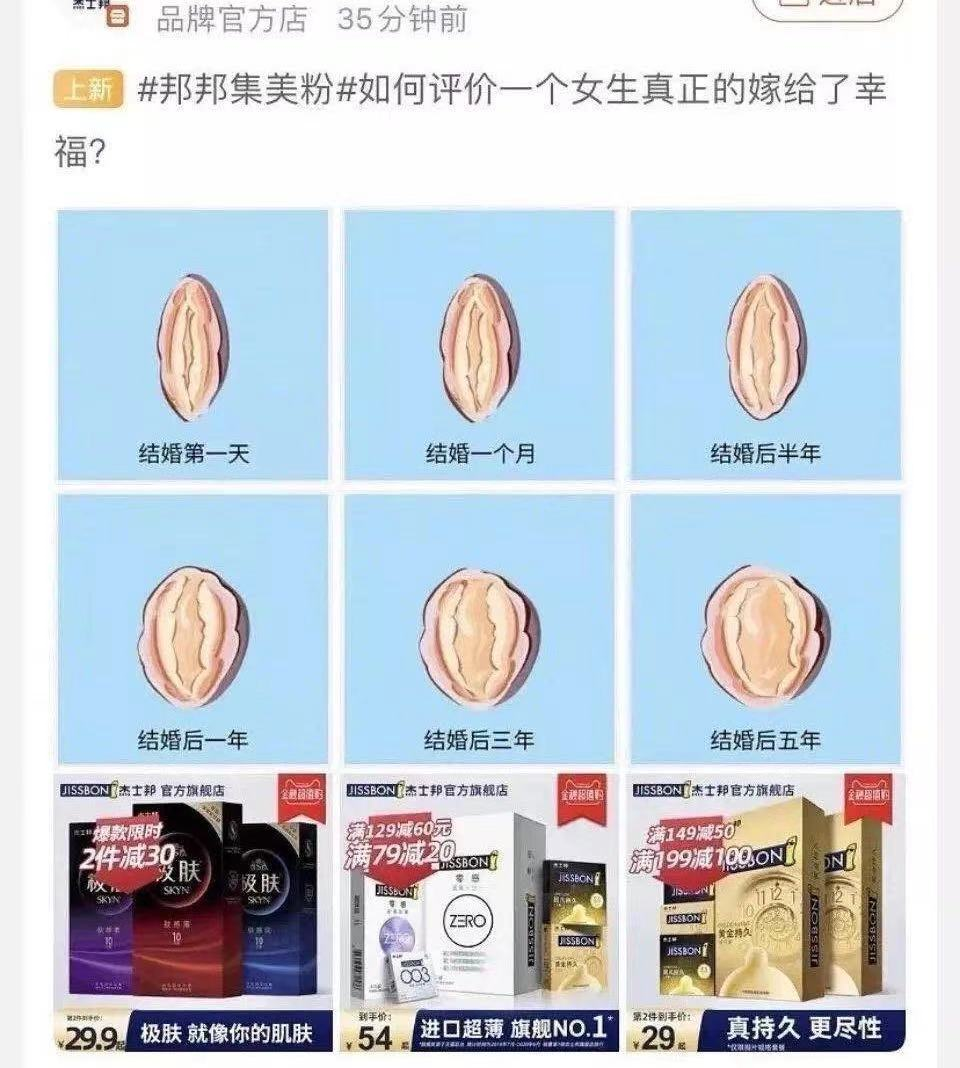The width and height of the screenshot is (960, 1068).
Task: Enlarge the image labeled 结婚后一年
Action: pos(192,630)
